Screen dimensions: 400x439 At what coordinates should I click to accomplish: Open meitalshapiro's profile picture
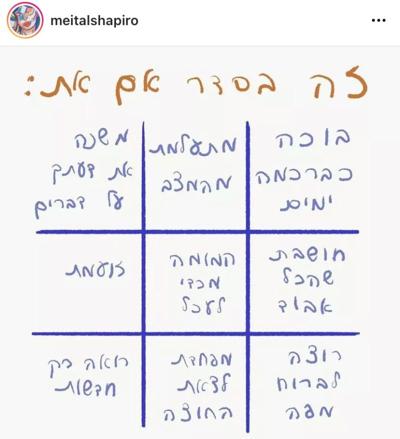point(25,20)
